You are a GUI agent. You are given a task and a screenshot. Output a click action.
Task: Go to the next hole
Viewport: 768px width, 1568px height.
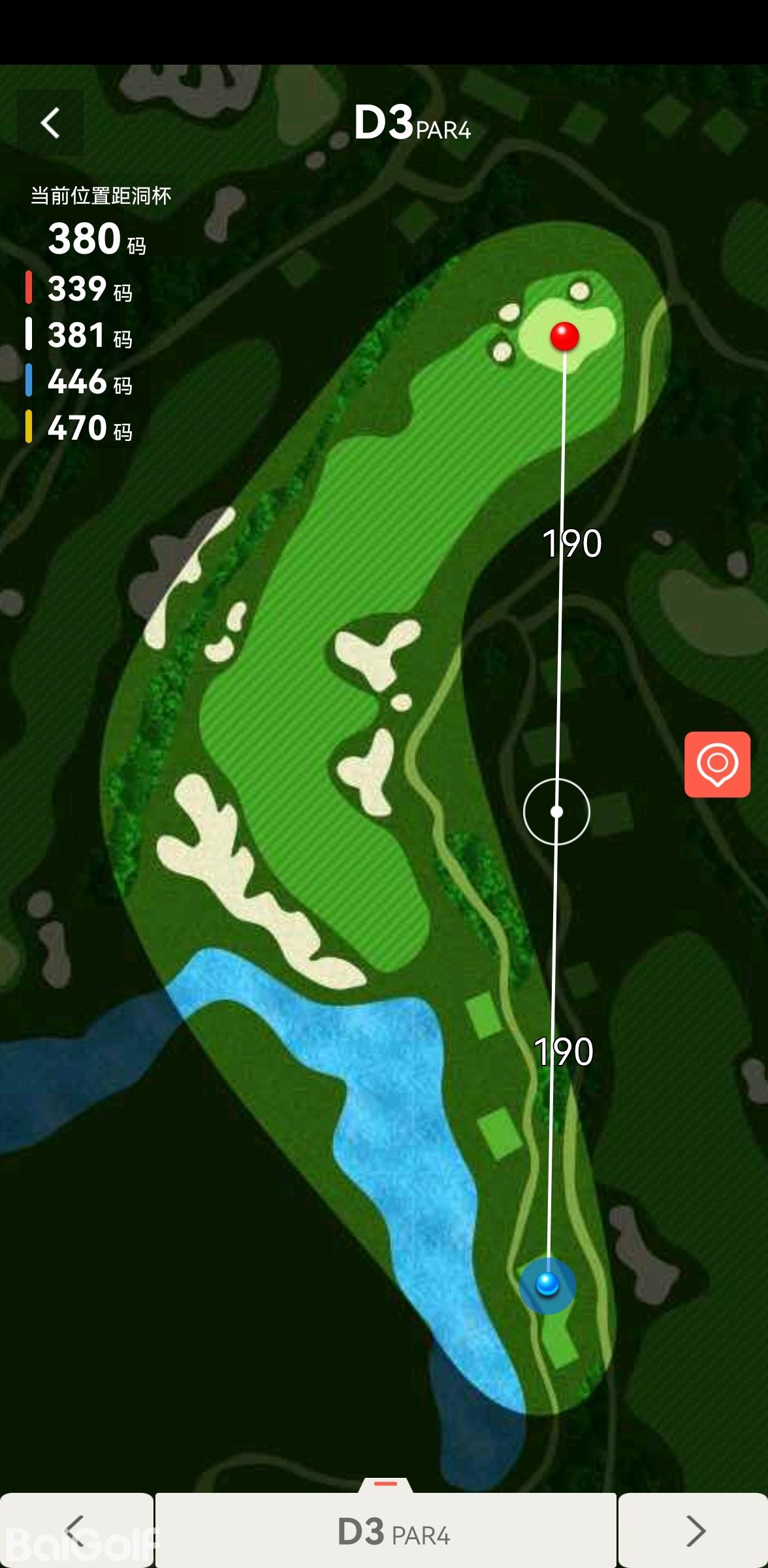coord(694,1530)
